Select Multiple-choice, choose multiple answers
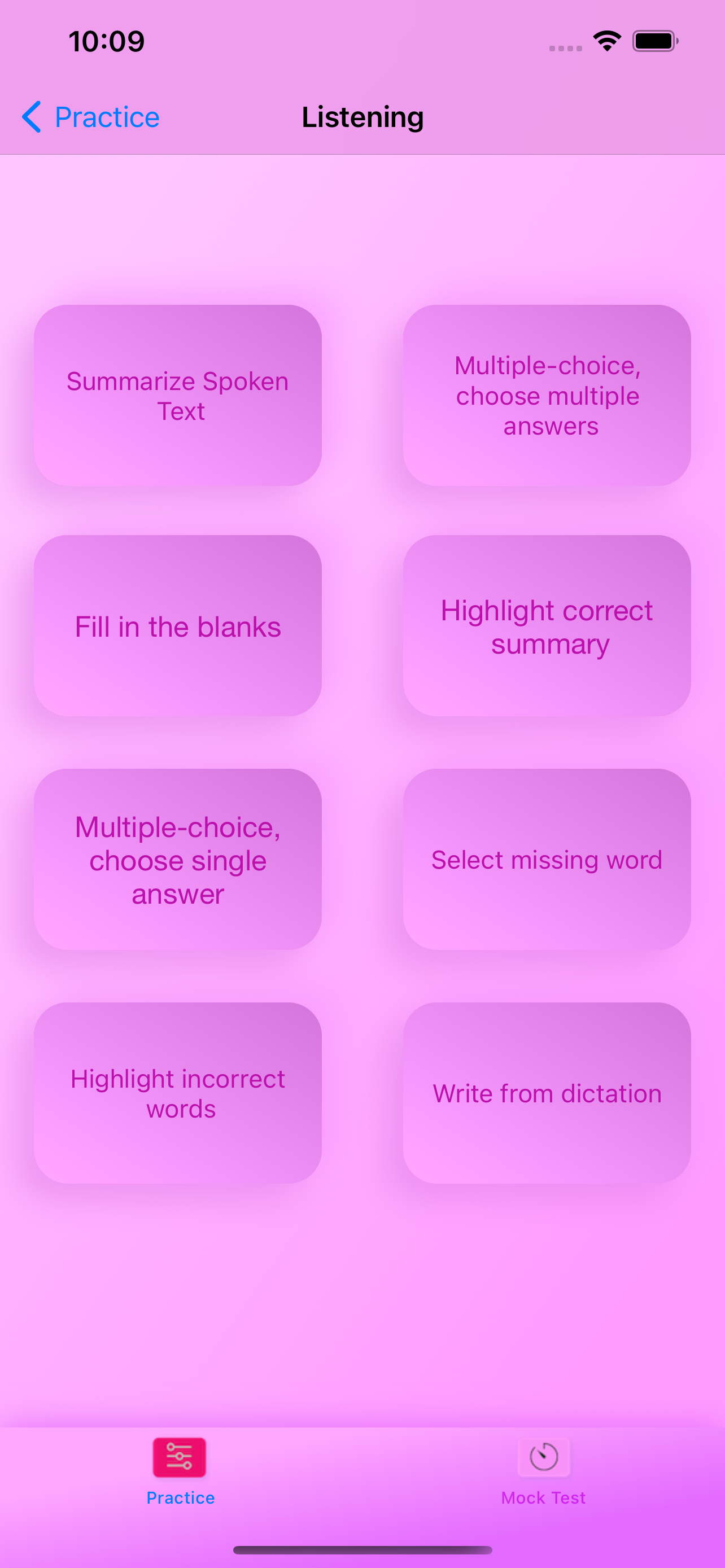This screenshot has height=1568, width=725. point(547,396)
